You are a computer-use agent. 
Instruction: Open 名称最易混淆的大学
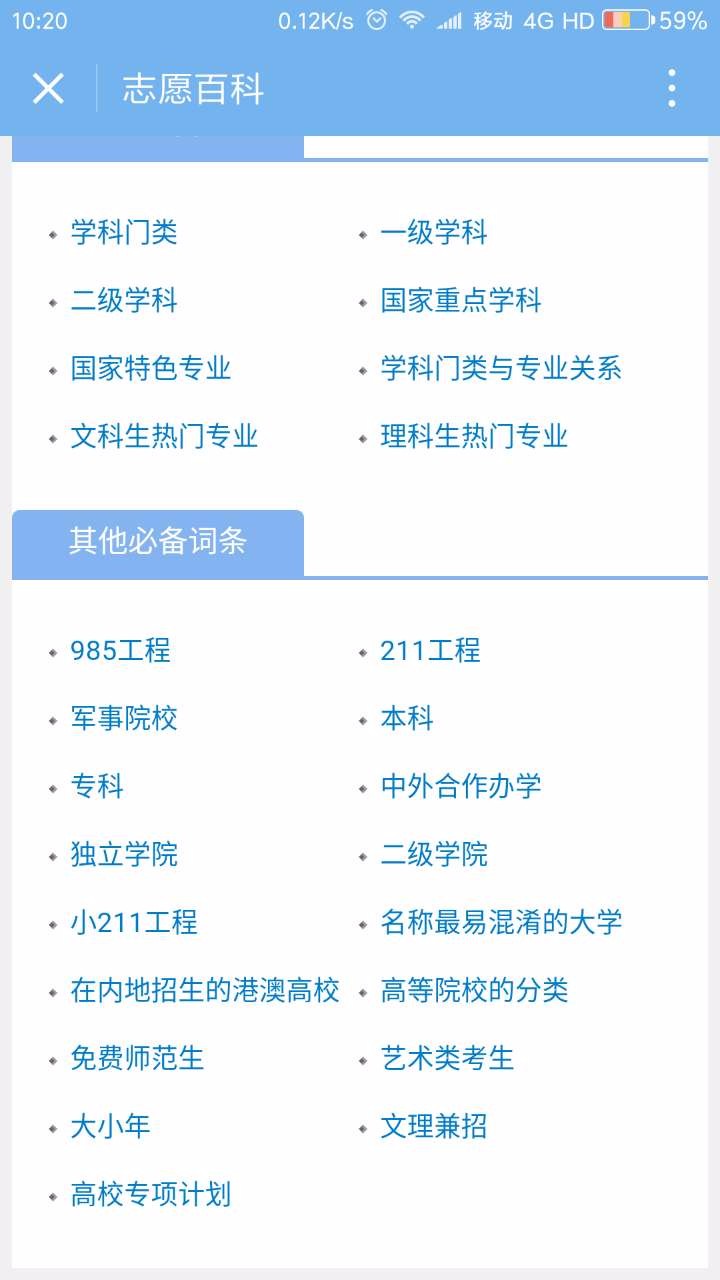(x=501, y=922)
